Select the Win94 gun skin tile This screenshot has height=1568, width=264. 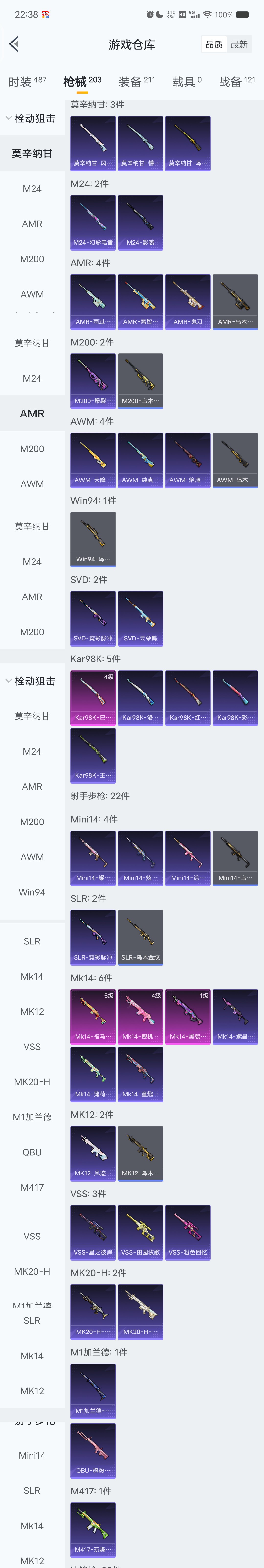click(93, 539)
